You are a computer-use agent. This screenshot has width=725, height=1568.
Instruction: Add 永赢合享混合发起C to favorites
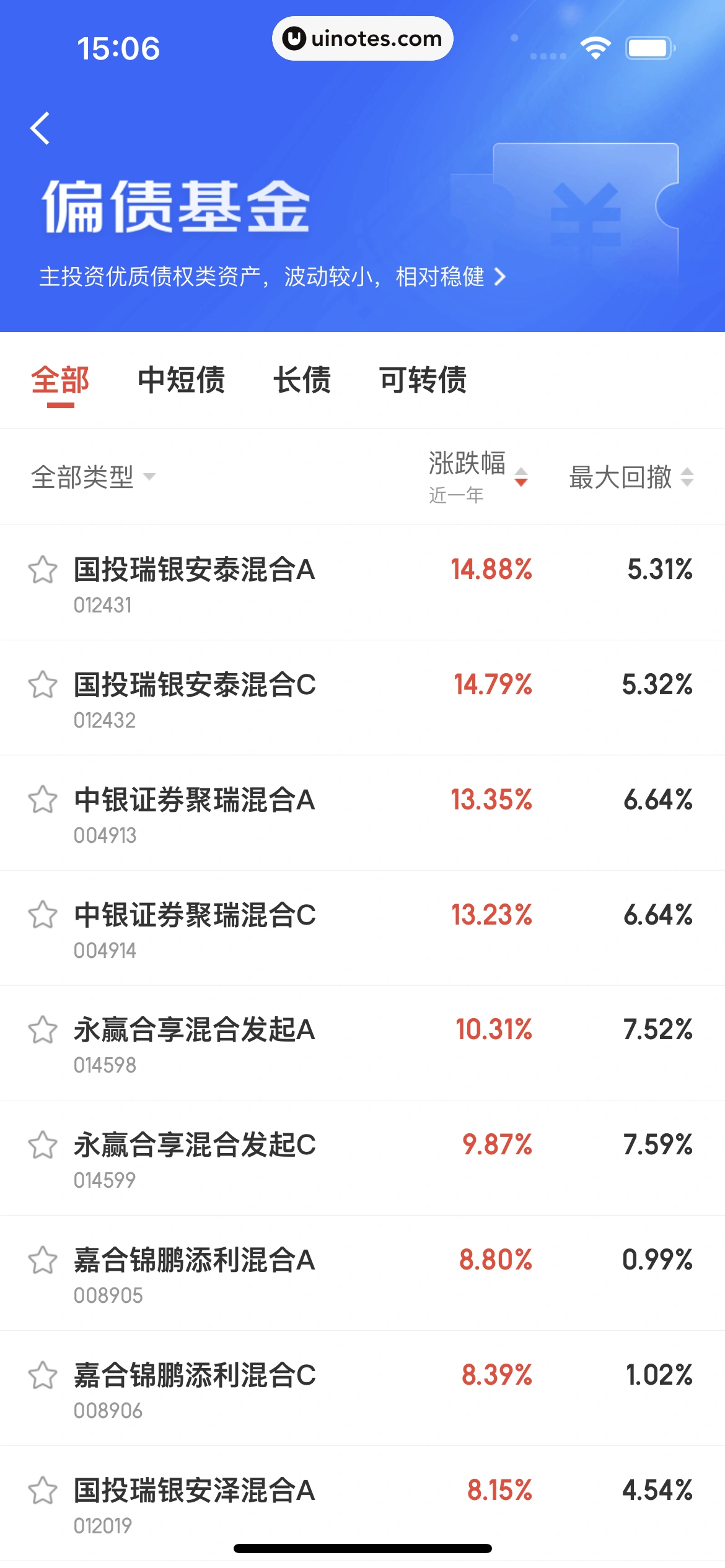[43, 1145]
